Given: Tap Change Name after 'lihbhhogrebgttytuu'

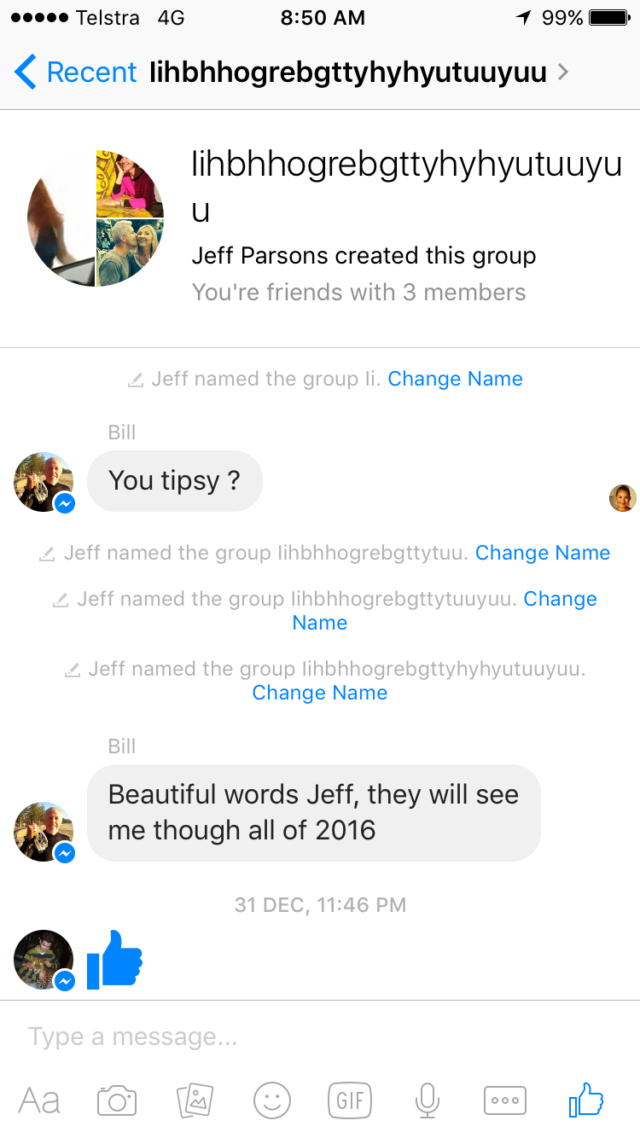Looking at the screenshot, I should [542, 553].
